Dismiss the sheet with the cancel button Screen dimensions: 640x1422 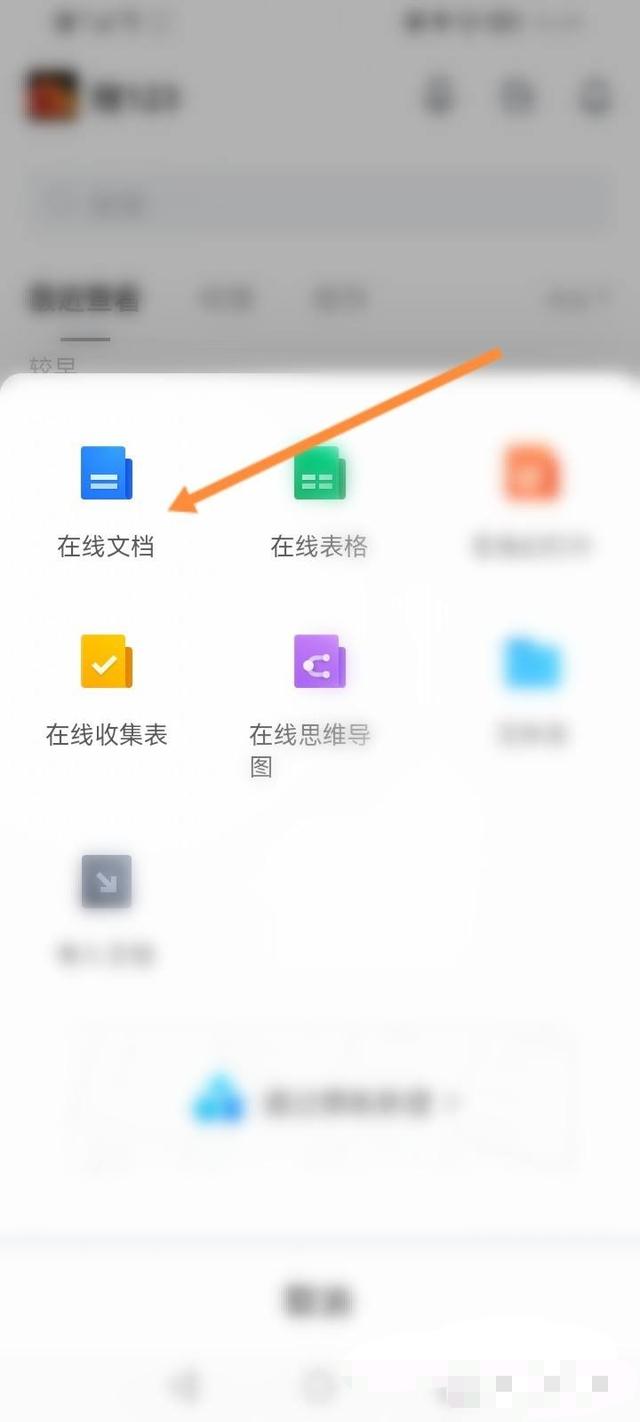click(319, 1299)
